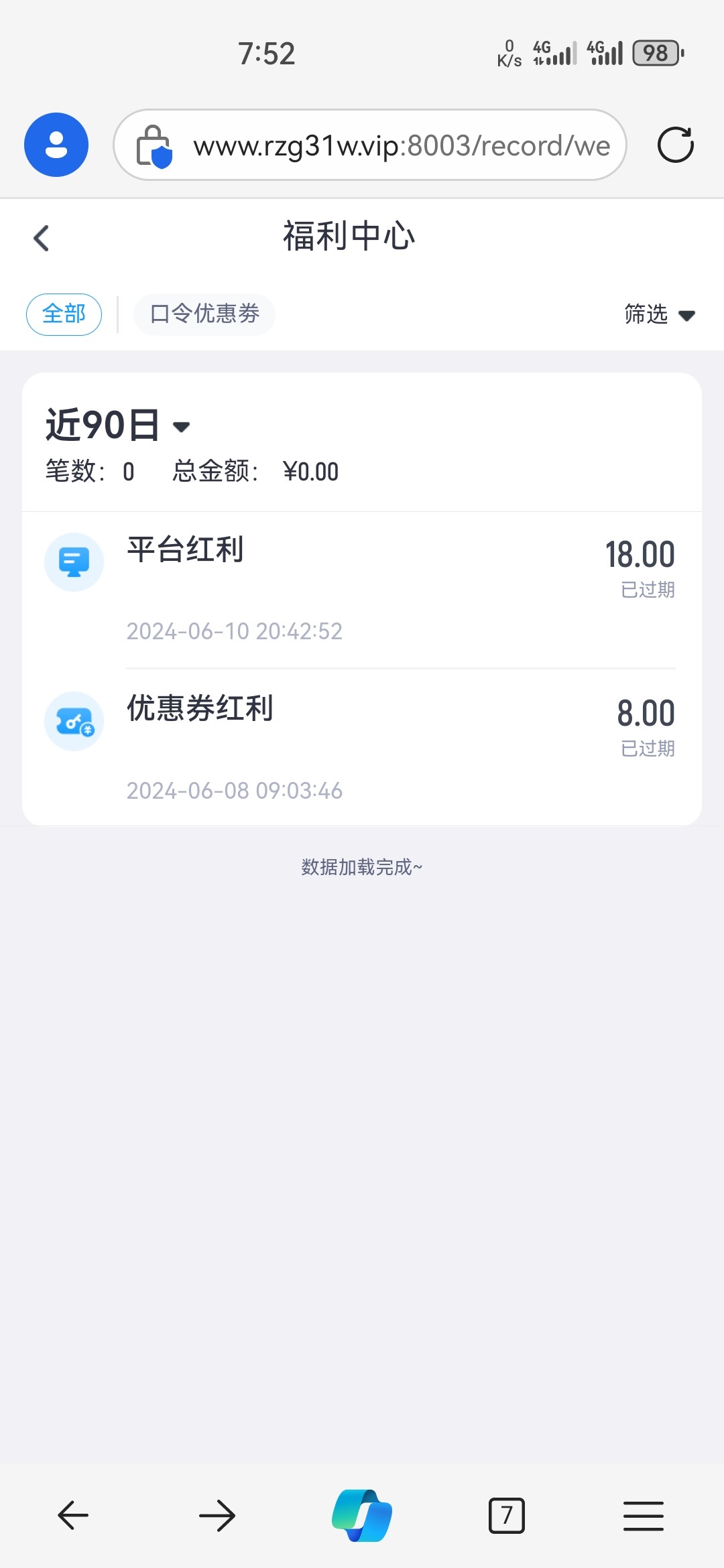Navigate forward in the browser toolbar
This screenshot has width=724, height=1568.
coord(217,1515)
